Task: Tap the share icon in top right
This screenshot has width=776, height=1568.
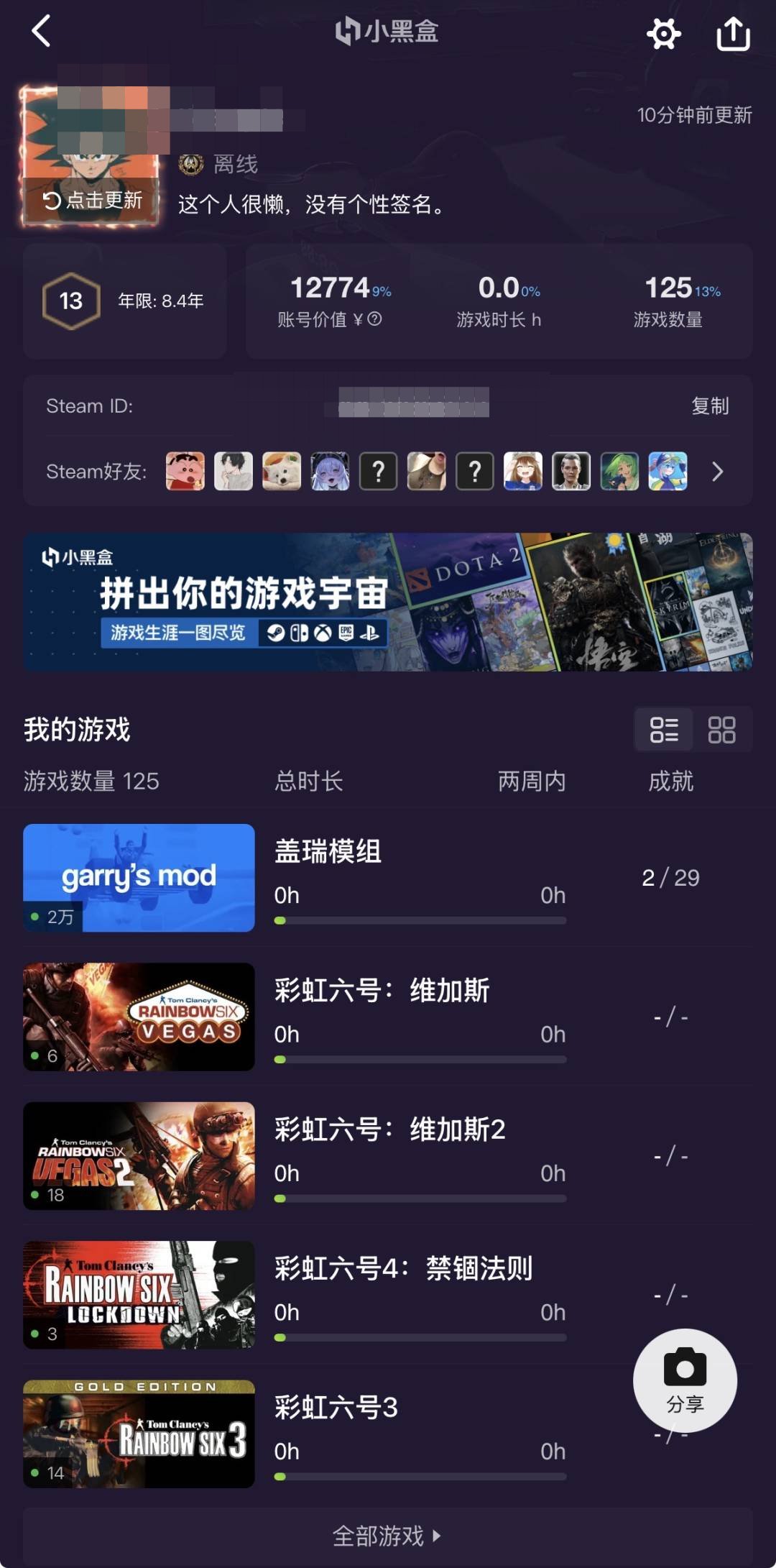Action: [x=734, y=33]
